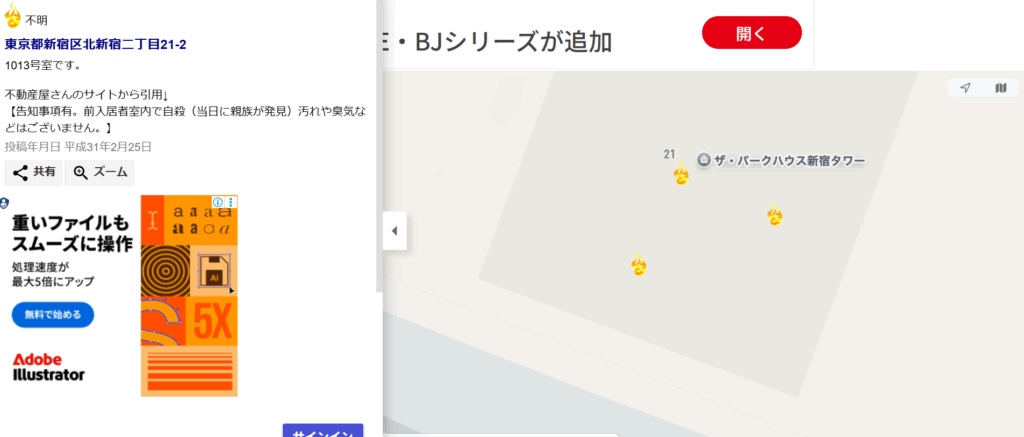Open the address link 東京都新宿区北新宿二丁目21-2
1024x437 pixels.
tap(96, 44)
